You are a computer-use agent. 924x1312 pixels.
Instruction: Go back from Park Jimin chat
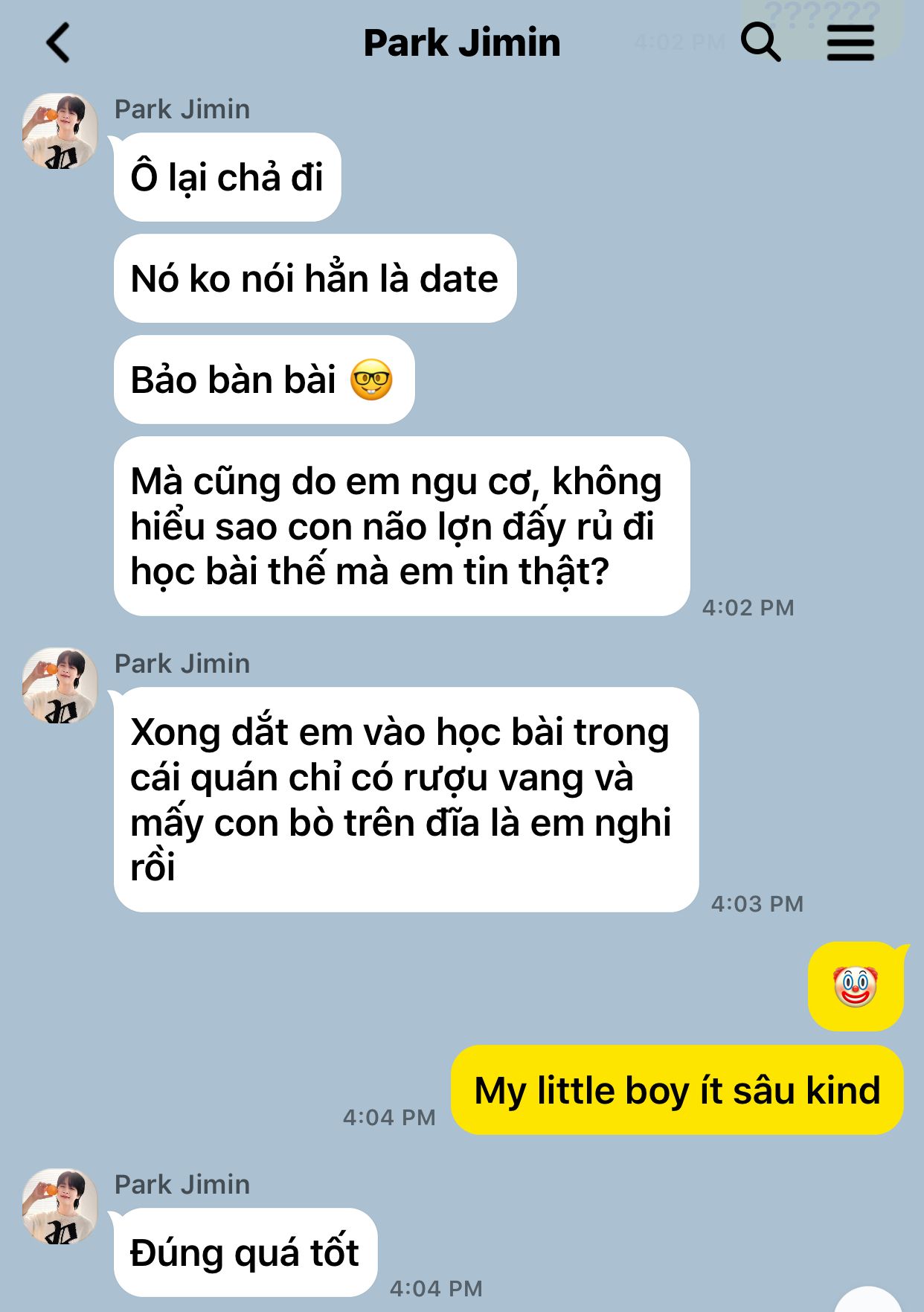pyautogui.click(x=58, y=42)
